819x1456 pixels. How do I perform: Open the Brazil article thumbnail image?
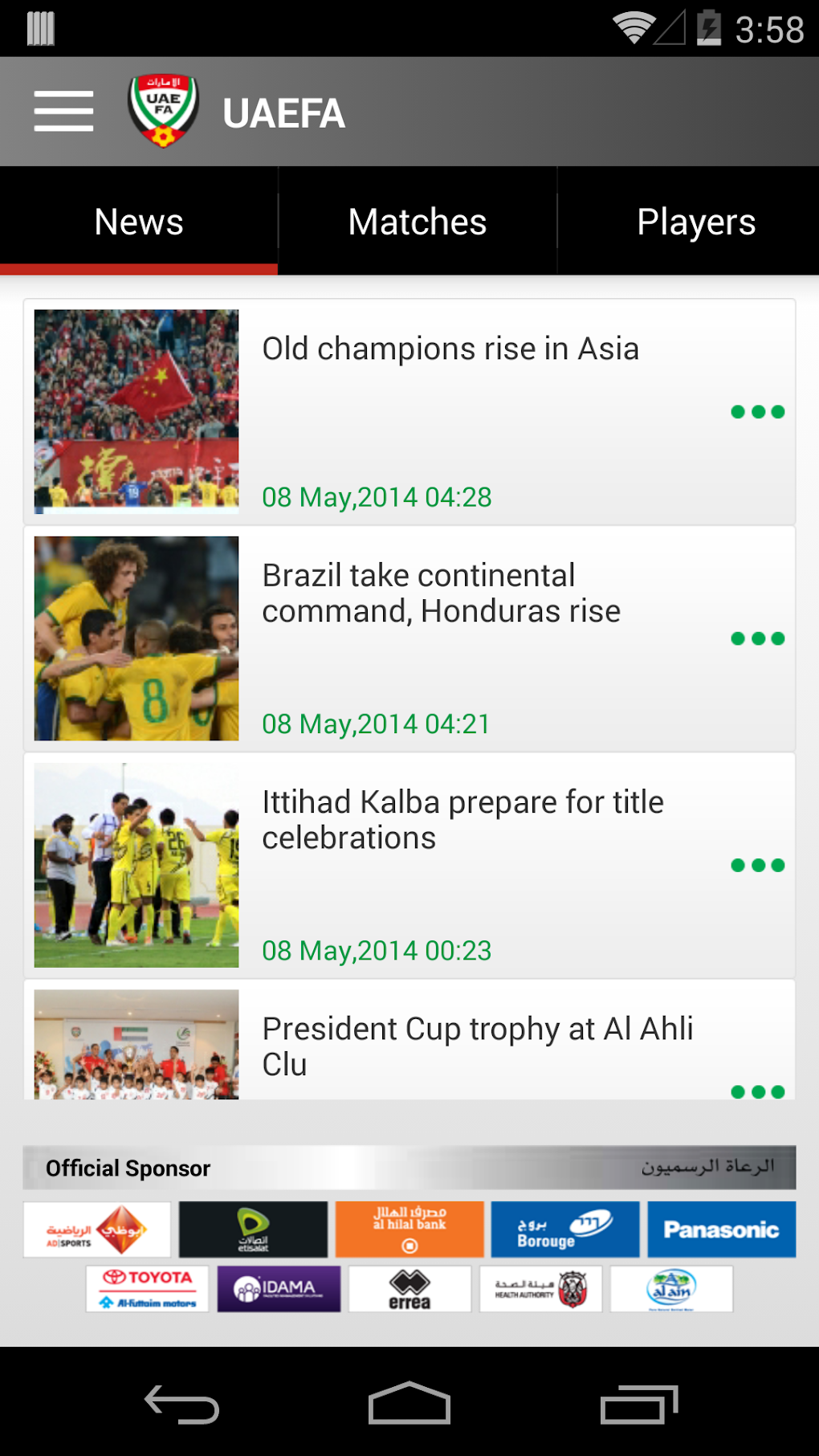pyautogui.click(x=135, y=638)
